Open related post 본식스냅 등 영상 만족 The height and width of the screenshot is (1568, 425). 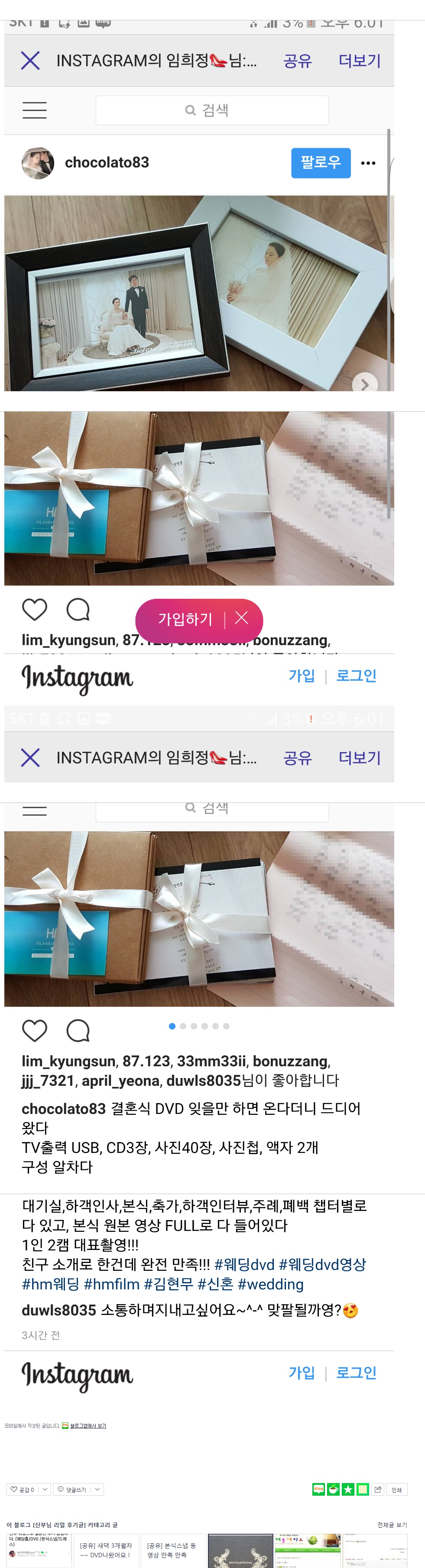(172, 1550)
